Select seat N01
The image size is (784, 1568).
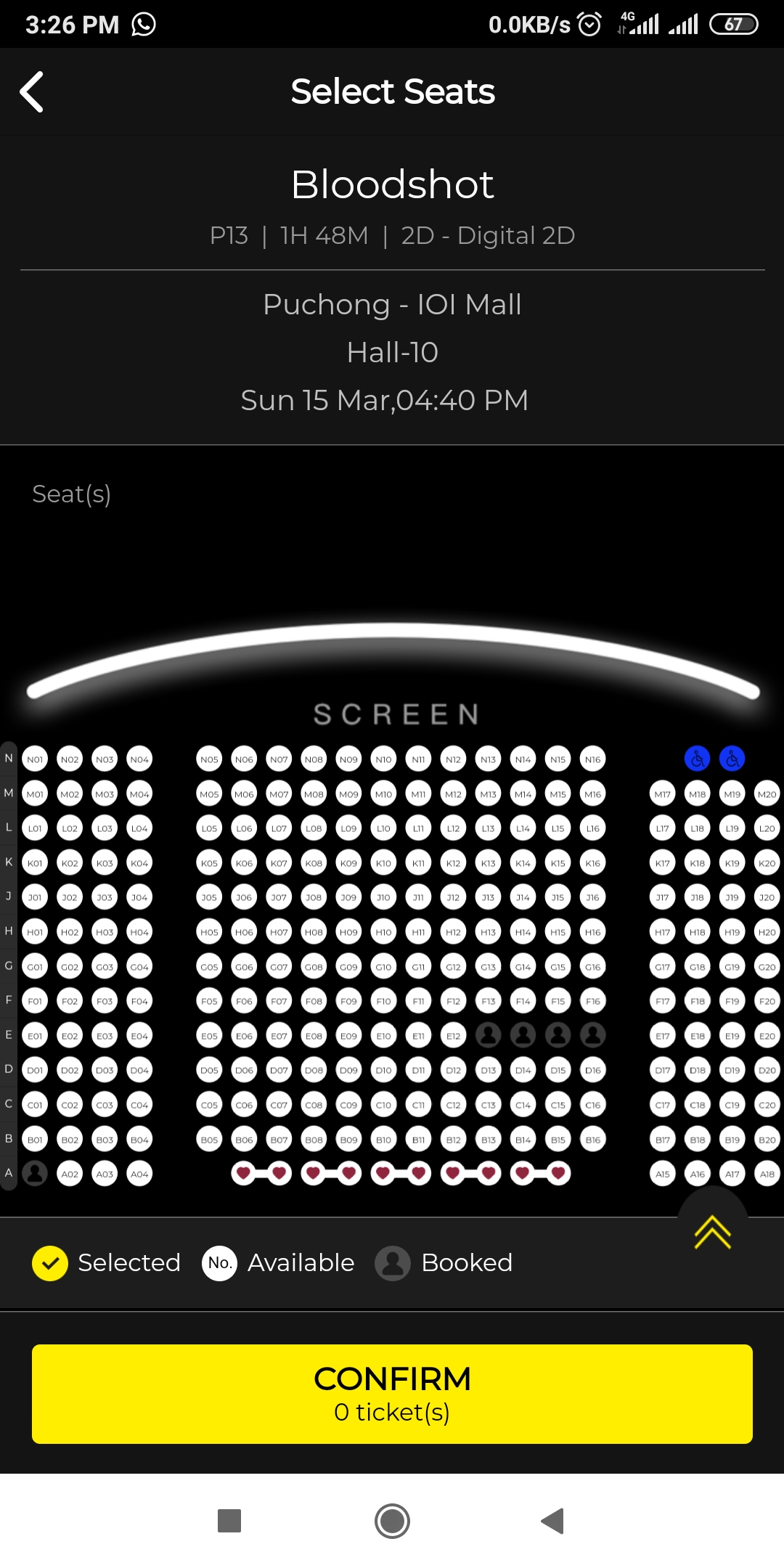(35, 759)
